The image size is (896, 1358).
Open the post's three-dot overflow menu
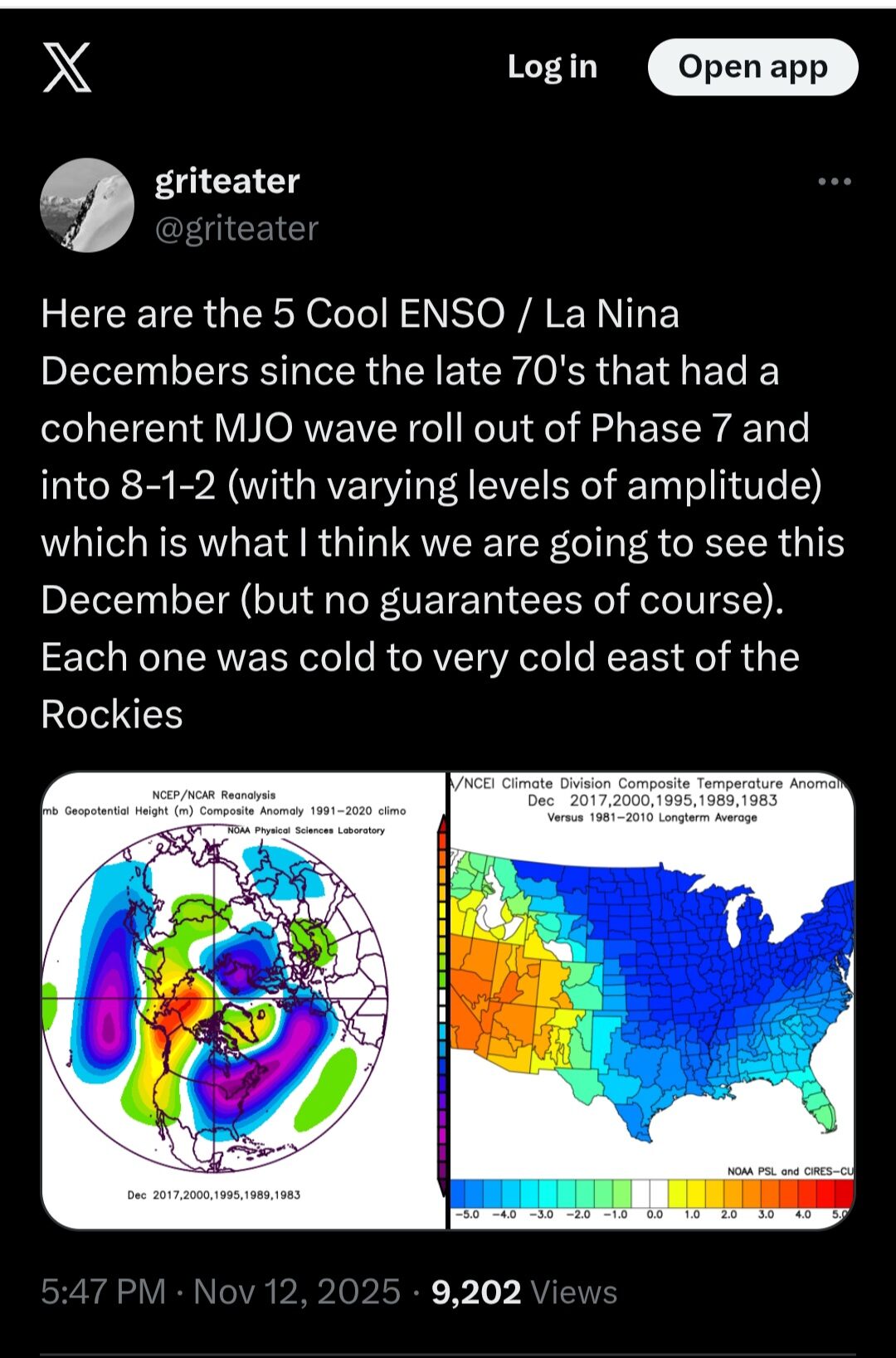pos(834,182)
